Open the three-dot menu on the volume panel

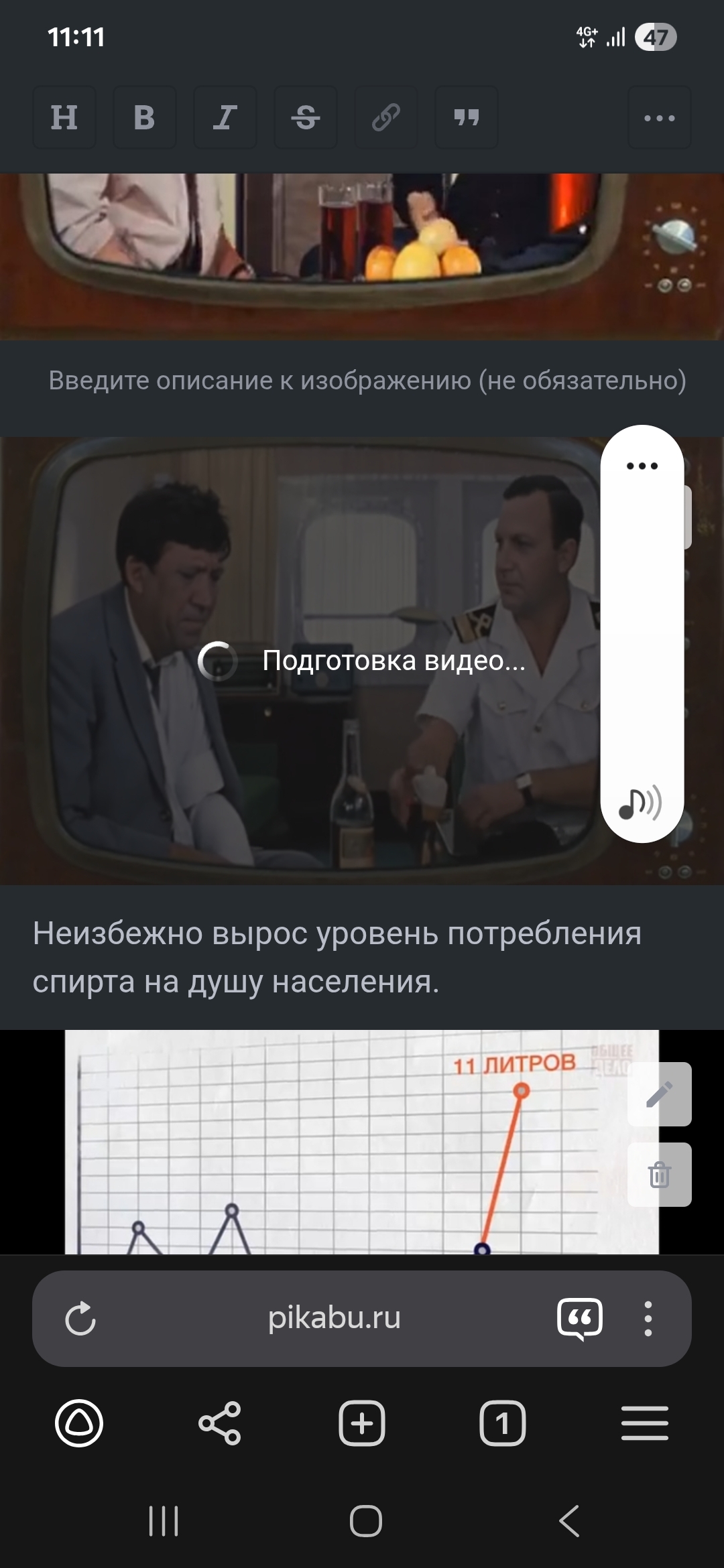(x=642, y=466)
